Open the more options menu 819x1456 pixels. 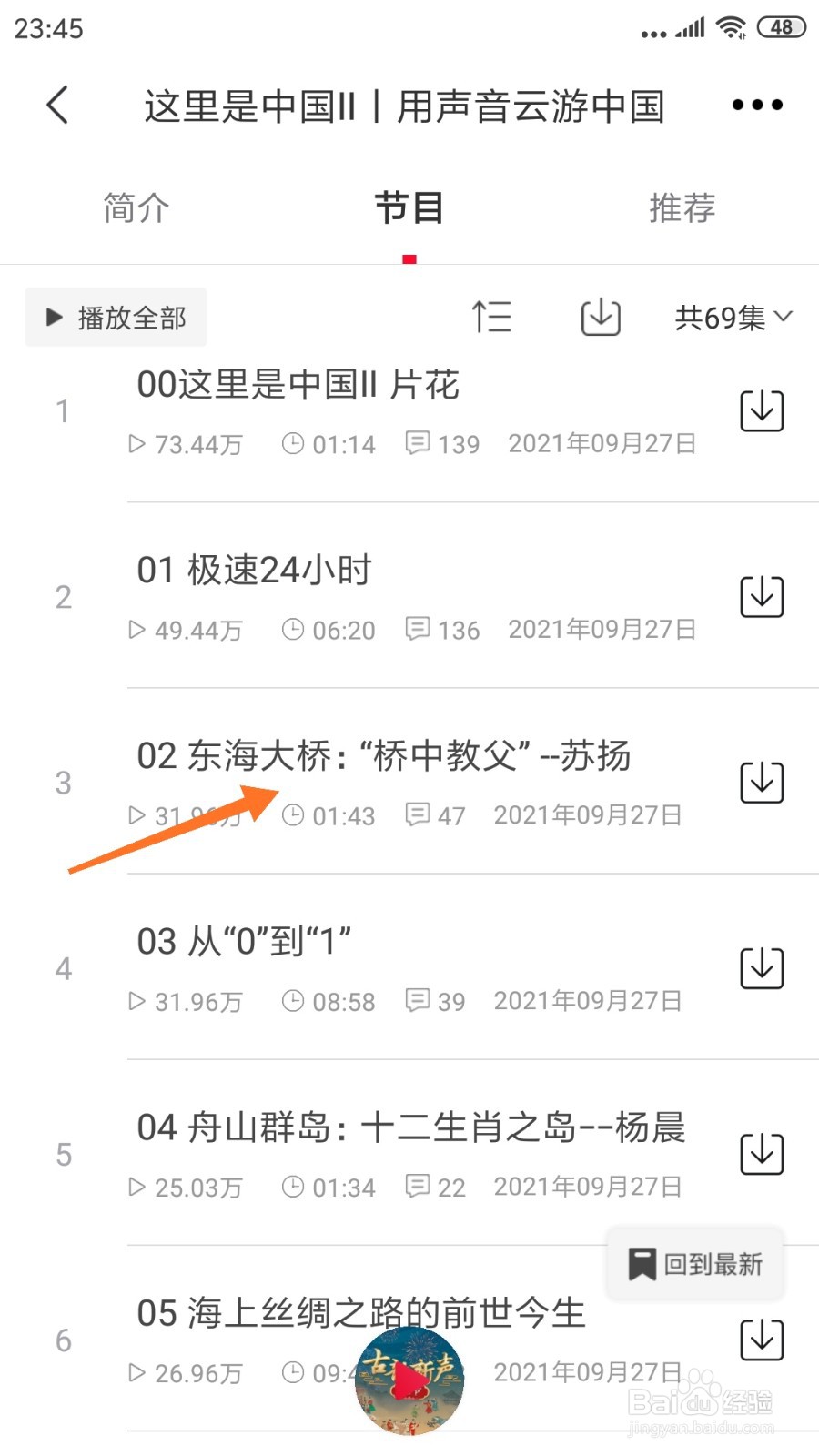(756, 104)
